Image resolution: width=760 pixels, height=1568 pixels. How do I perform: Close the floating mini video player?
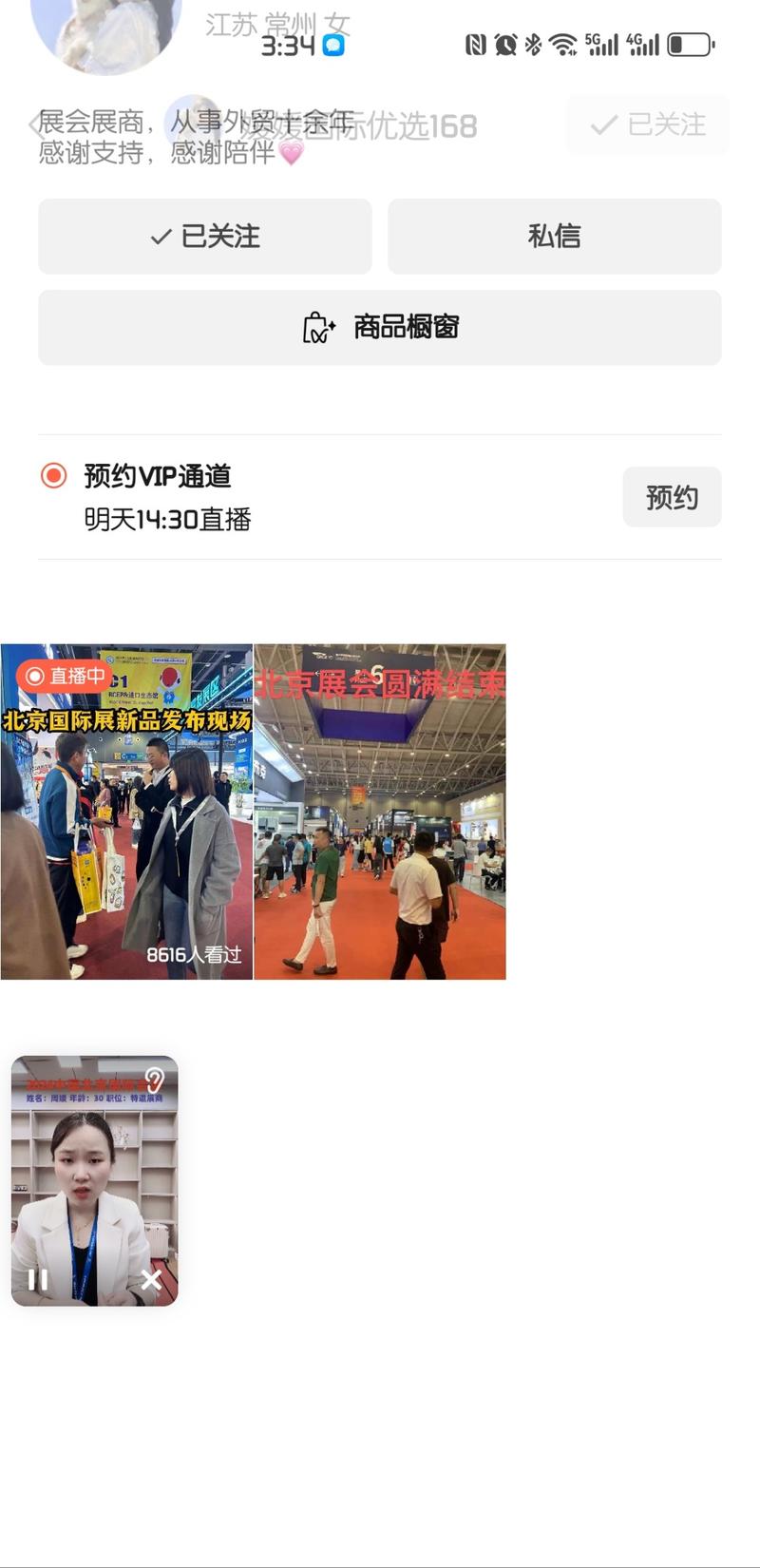tap(150, 1280)
